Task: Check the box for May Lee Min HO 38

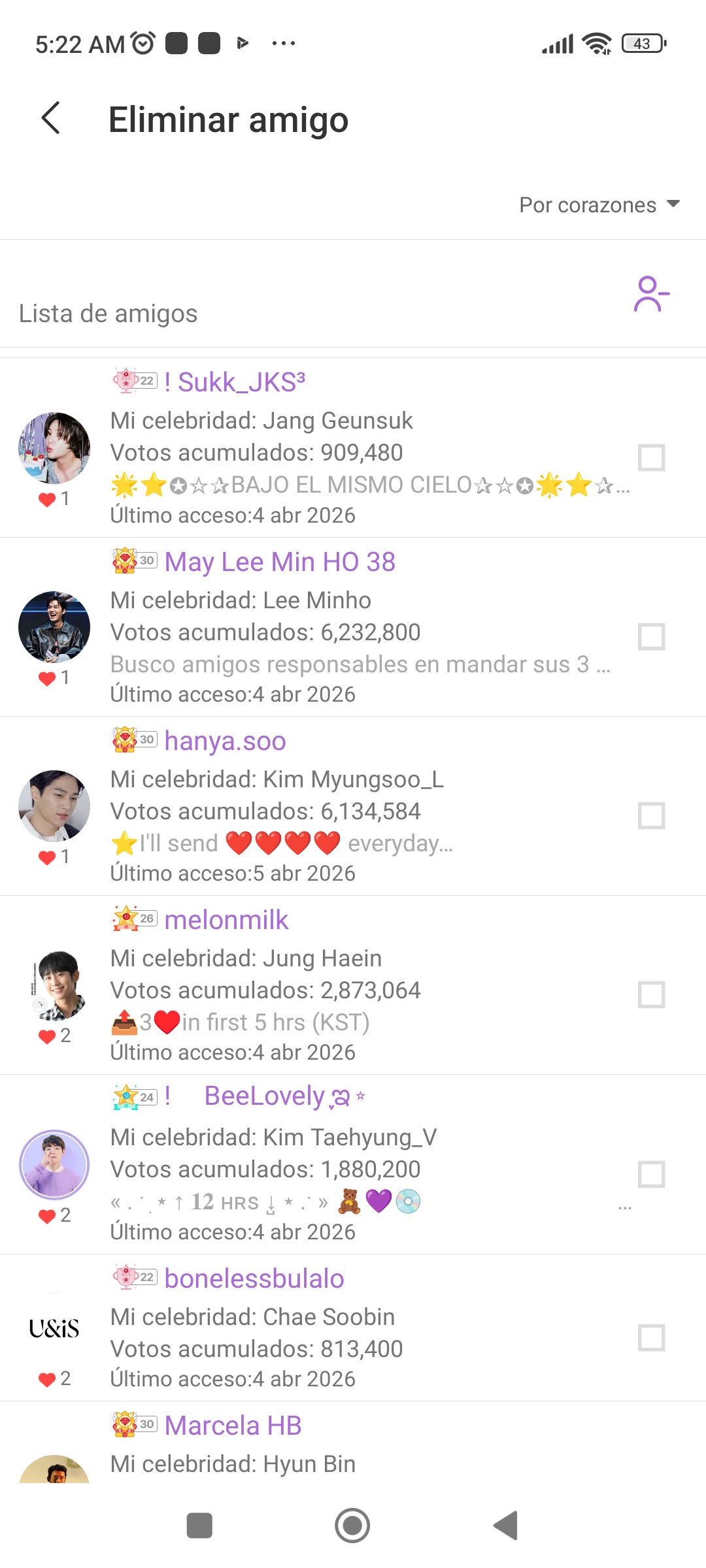Action: 651,636
